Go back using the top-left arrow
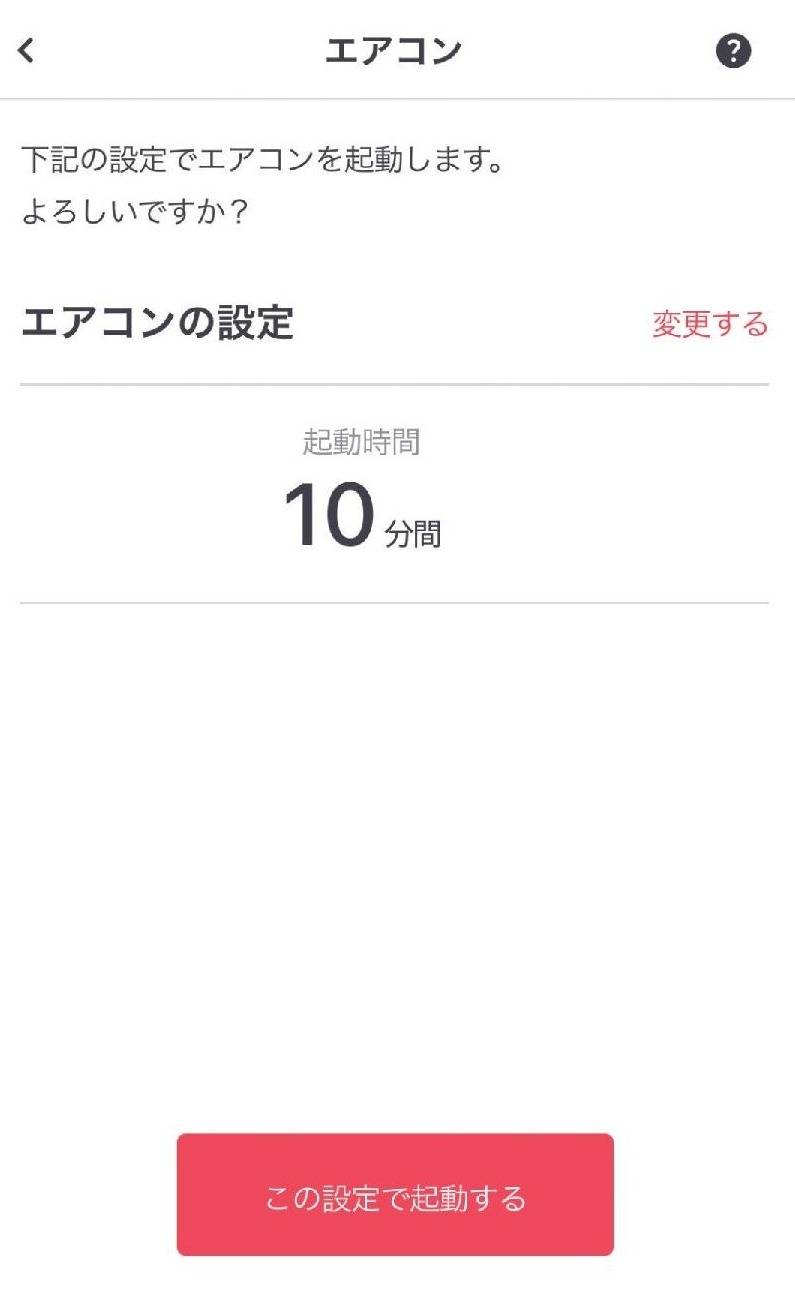Viewport: 795px width, 1314px height. coord(27,50)
